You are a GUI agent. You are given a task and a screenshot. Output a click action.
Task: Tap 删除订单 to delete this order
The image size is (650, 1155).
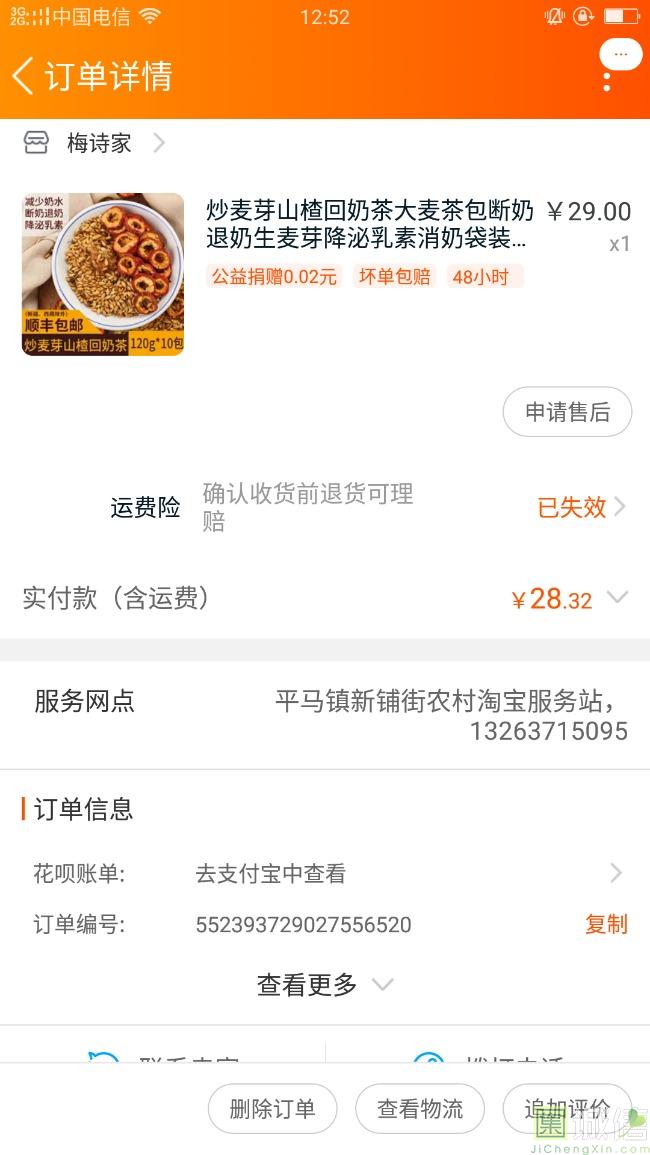pos(272,1108)
